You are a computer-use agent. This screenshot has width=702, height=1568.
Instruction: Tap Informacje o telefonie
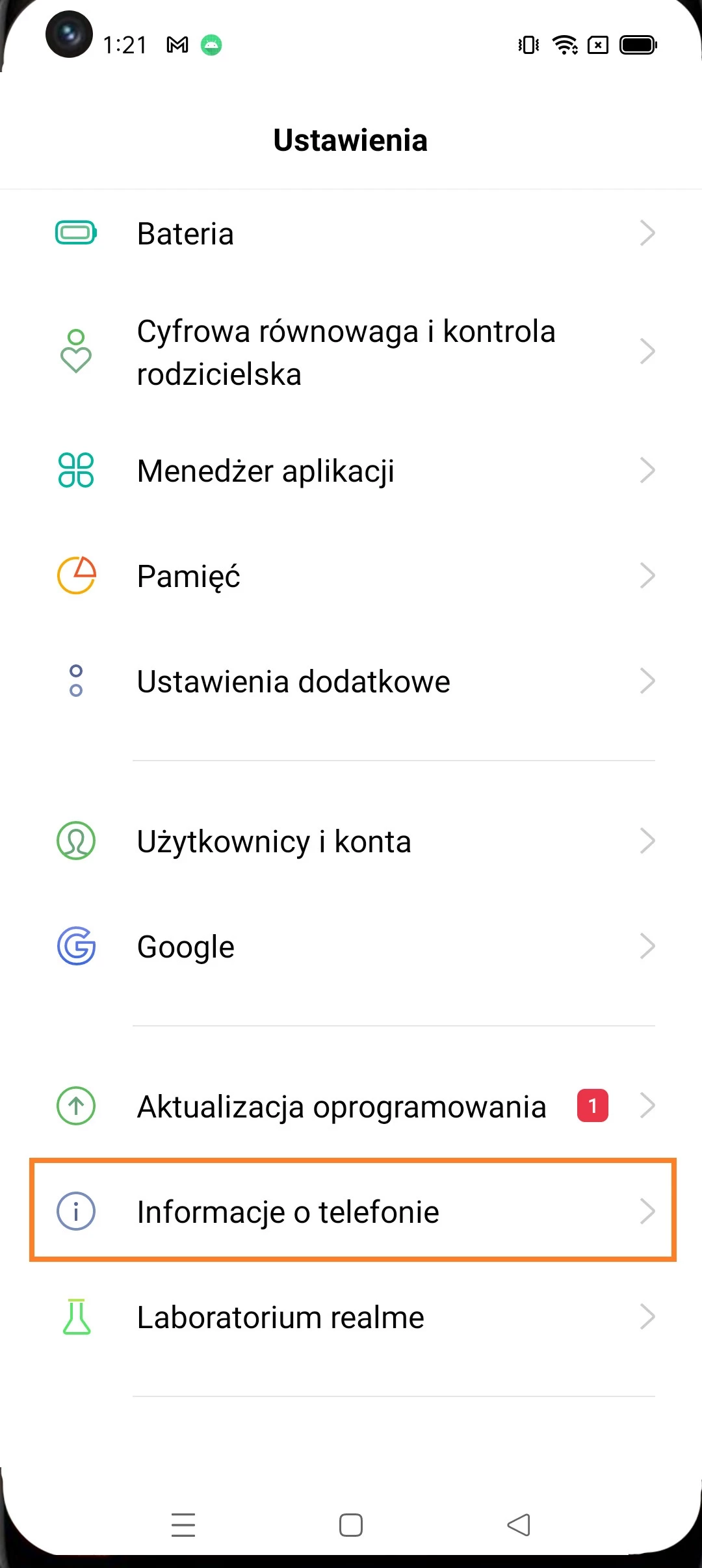351,1212
